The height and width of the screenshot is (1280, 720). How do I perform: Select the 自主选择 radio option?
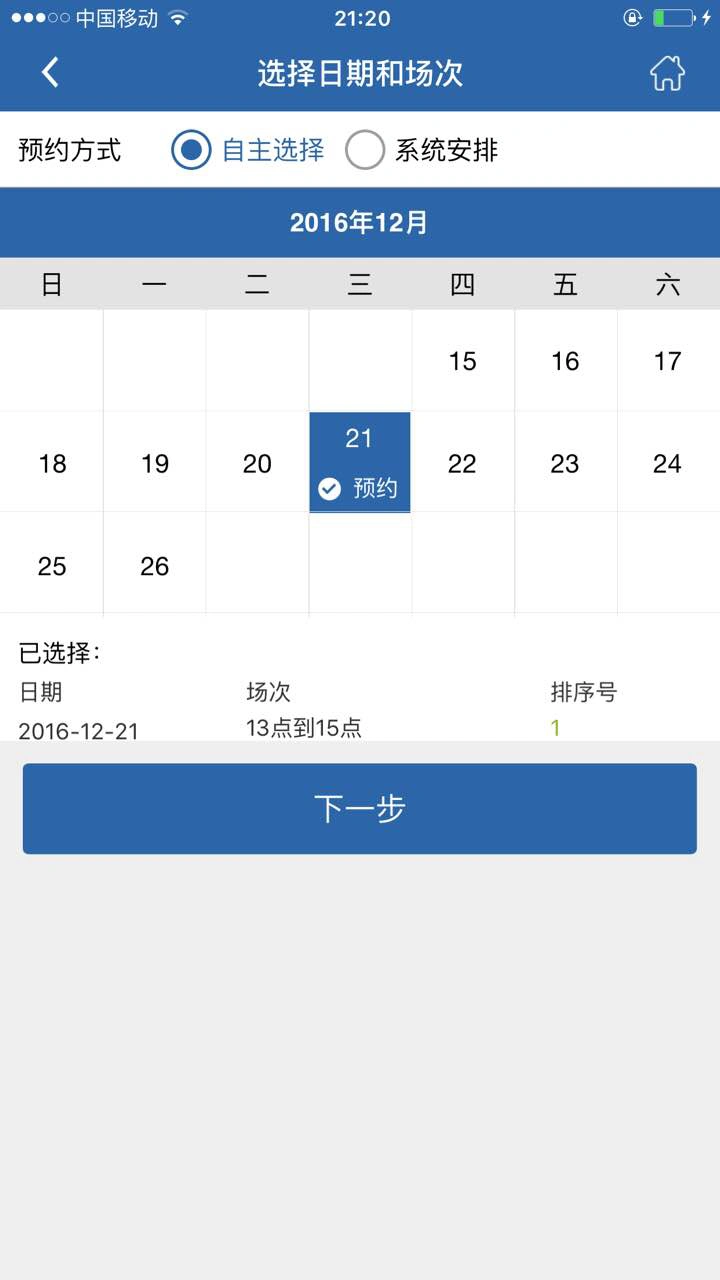[248, 151]
